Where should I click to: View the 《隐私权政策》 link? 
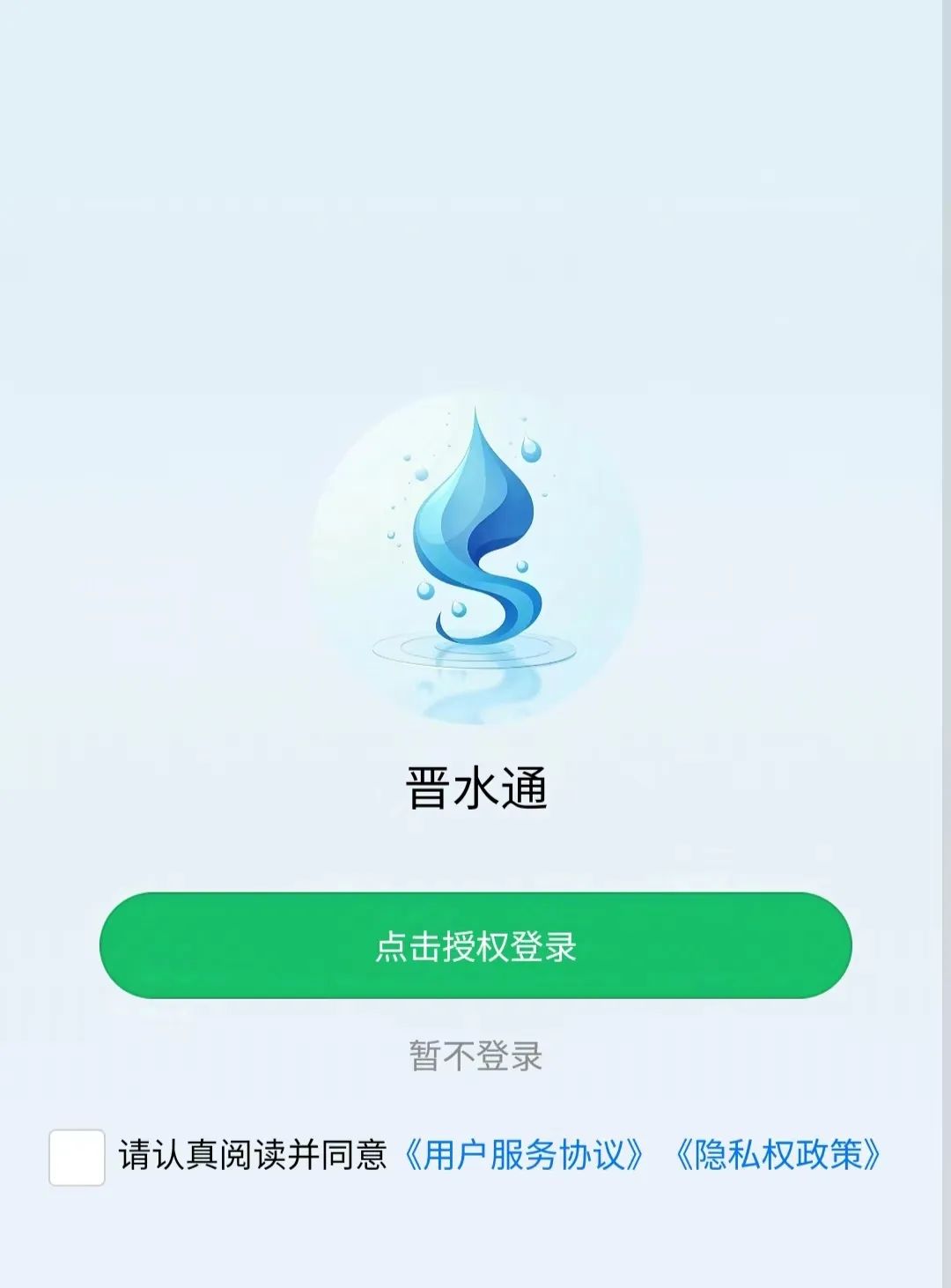(x=778, y=1155)
